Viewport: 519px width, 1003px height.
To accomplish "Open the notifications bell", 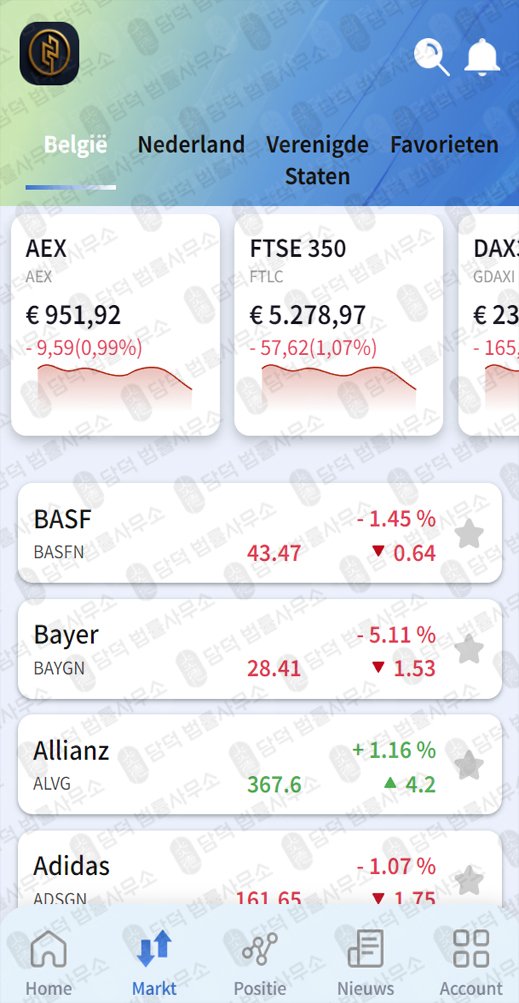I will click(x=482, y=56).
